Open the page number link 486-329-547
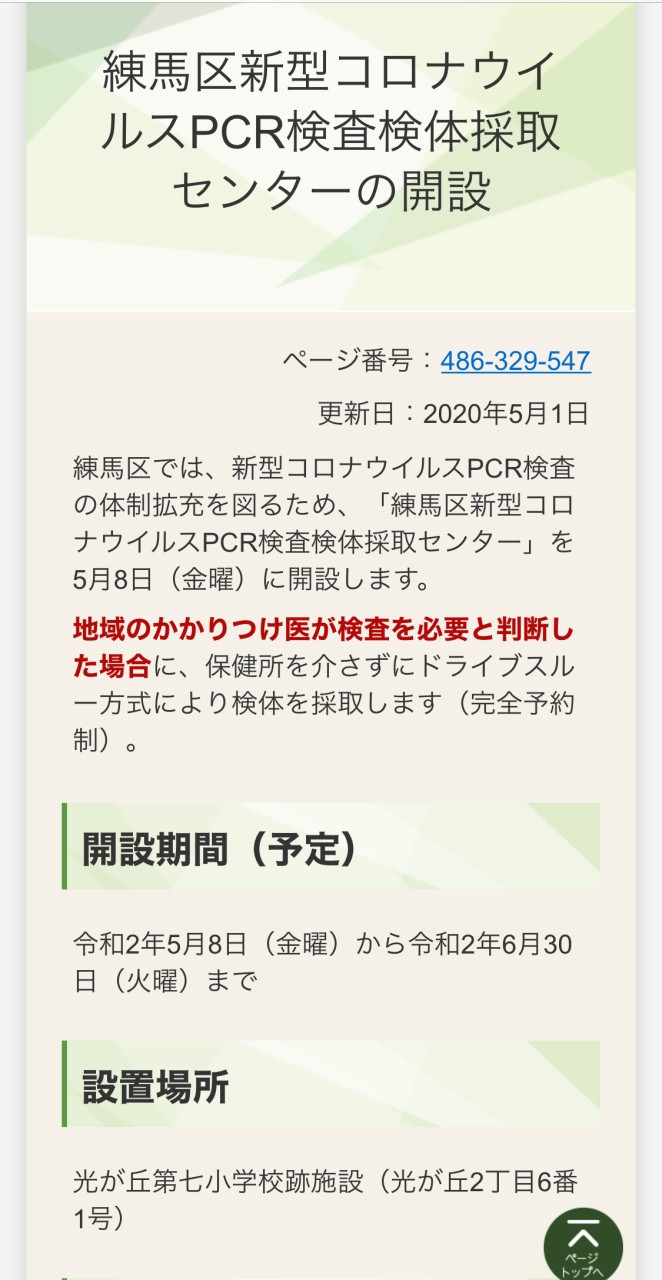The height and width of the screenshot is (1280, 662). coord(515,361)
